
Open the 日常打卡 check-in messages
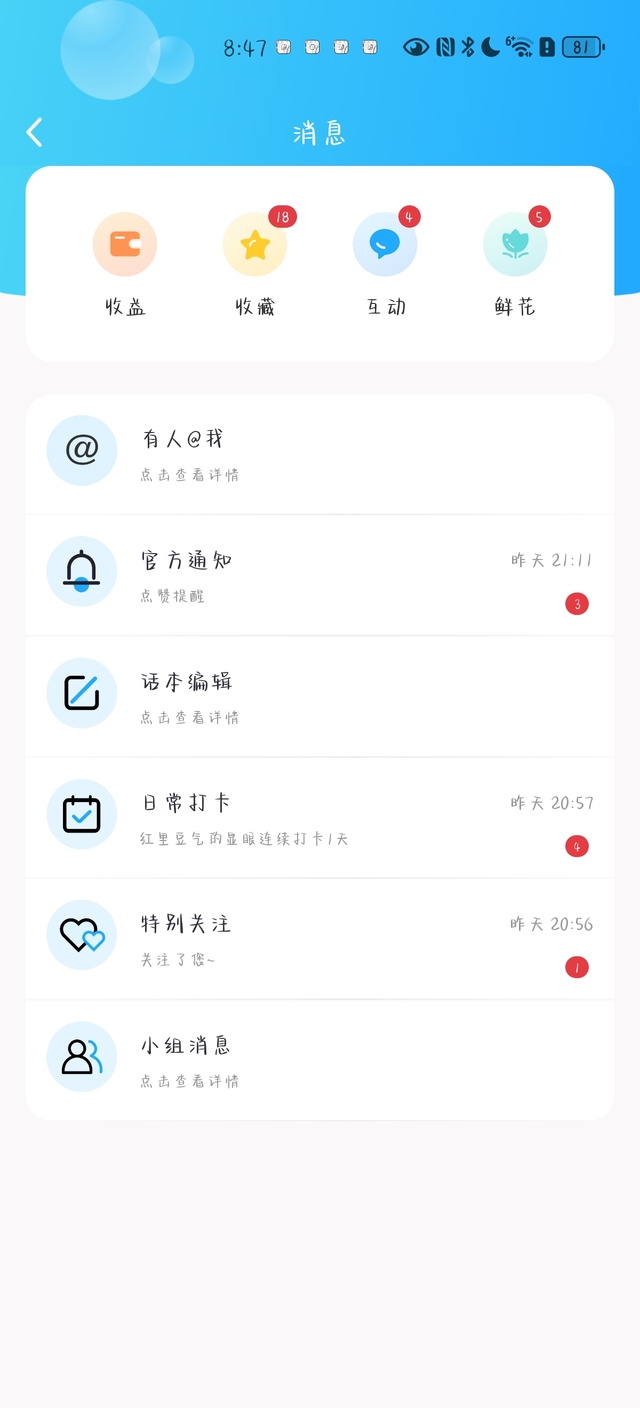coord(320,818)
